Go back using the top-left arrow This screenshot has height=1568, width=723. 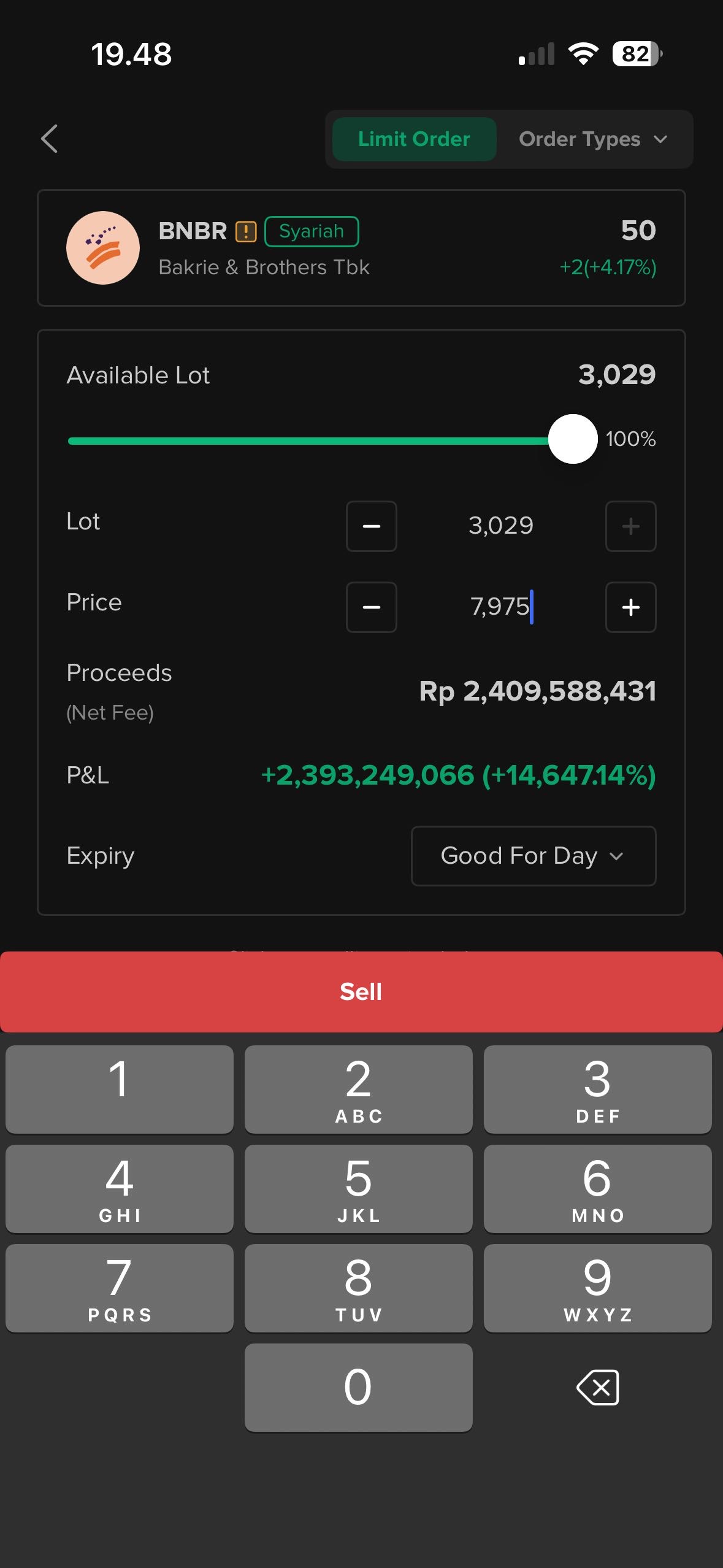tap(50, 139)
